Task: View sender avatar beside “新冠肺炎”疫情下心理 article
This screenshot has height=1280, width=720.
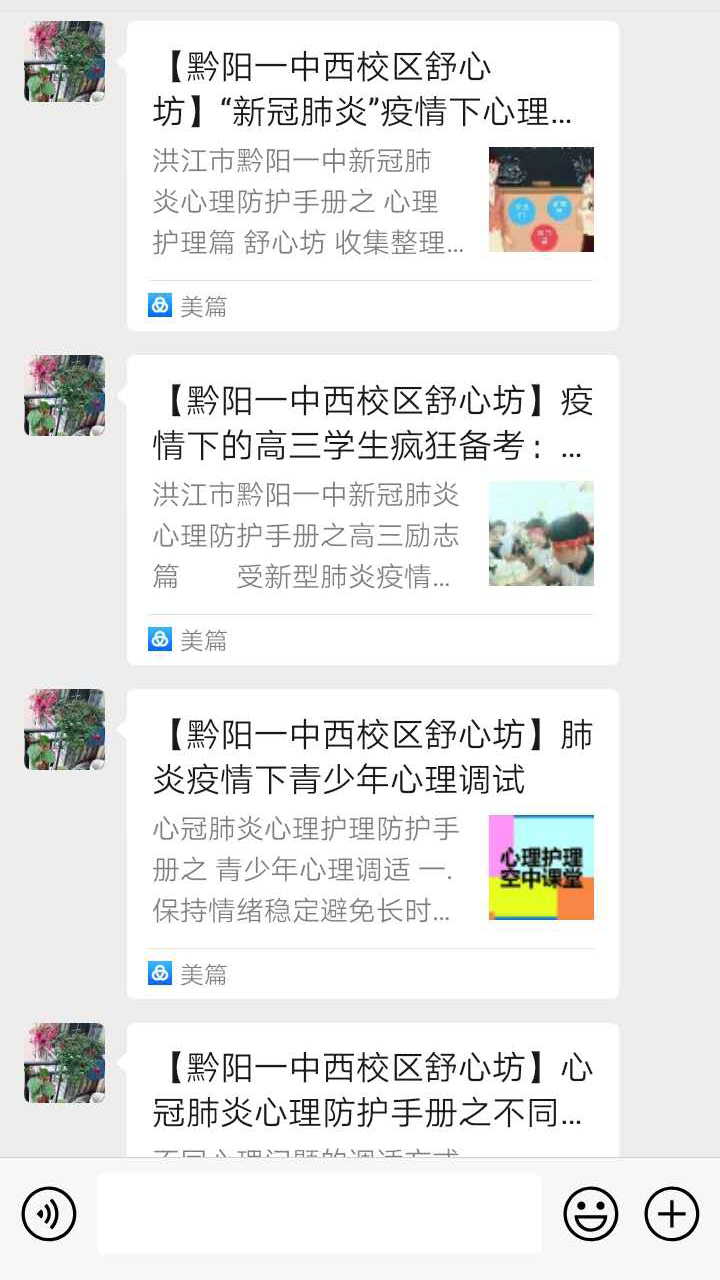Action: [64, 62]
